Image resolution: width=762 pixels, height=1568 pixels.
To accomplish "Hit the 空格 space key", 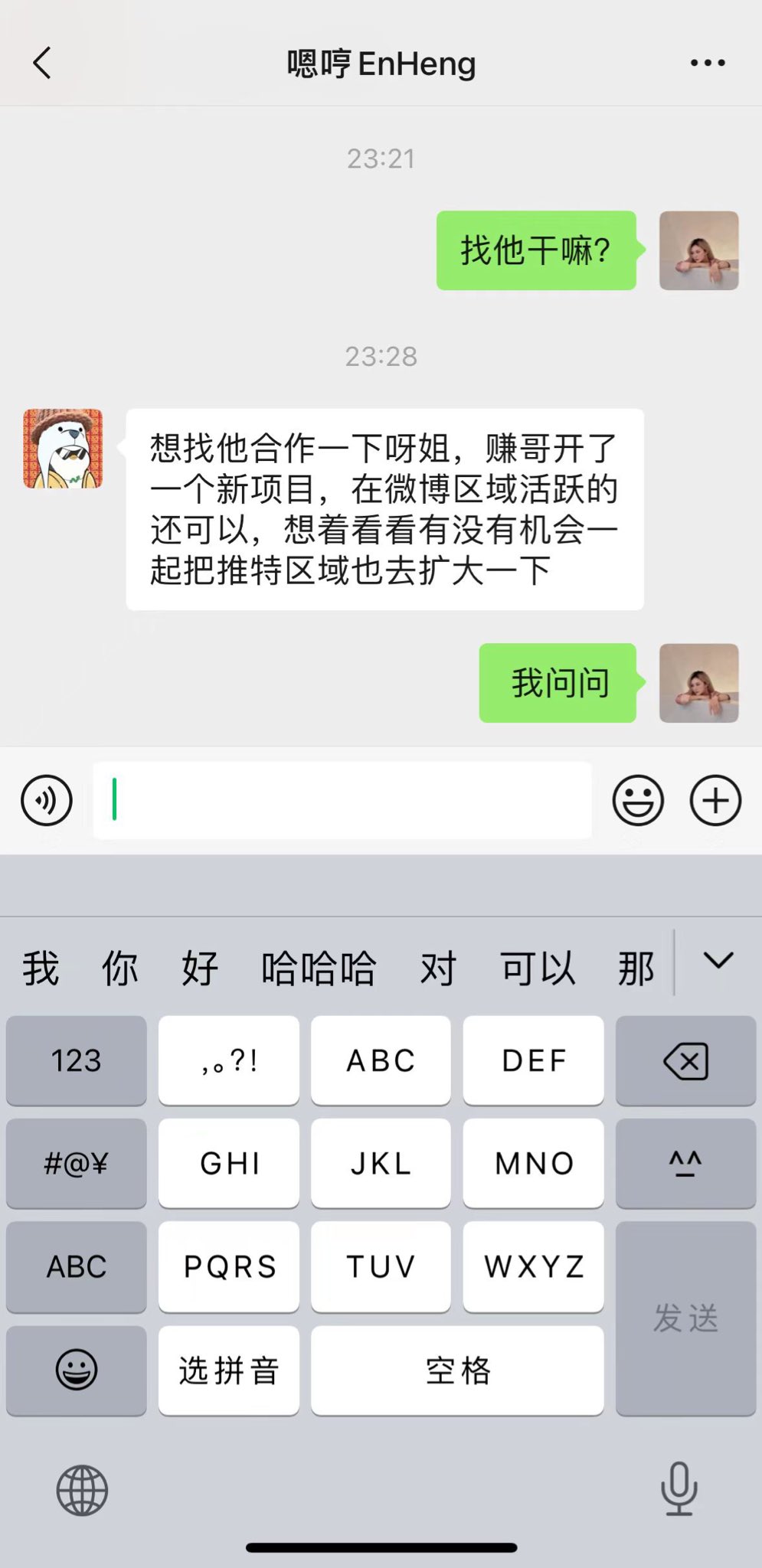I will 457,1370.
